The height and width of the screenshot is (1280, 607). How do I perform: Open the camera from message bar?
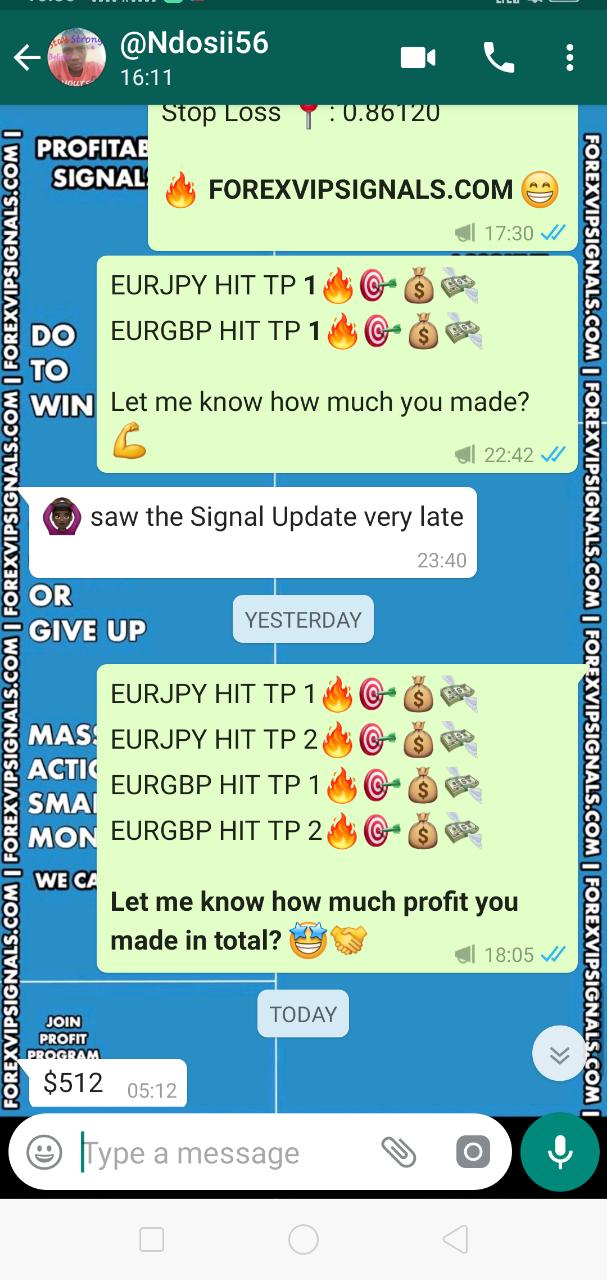[472, 1153]
